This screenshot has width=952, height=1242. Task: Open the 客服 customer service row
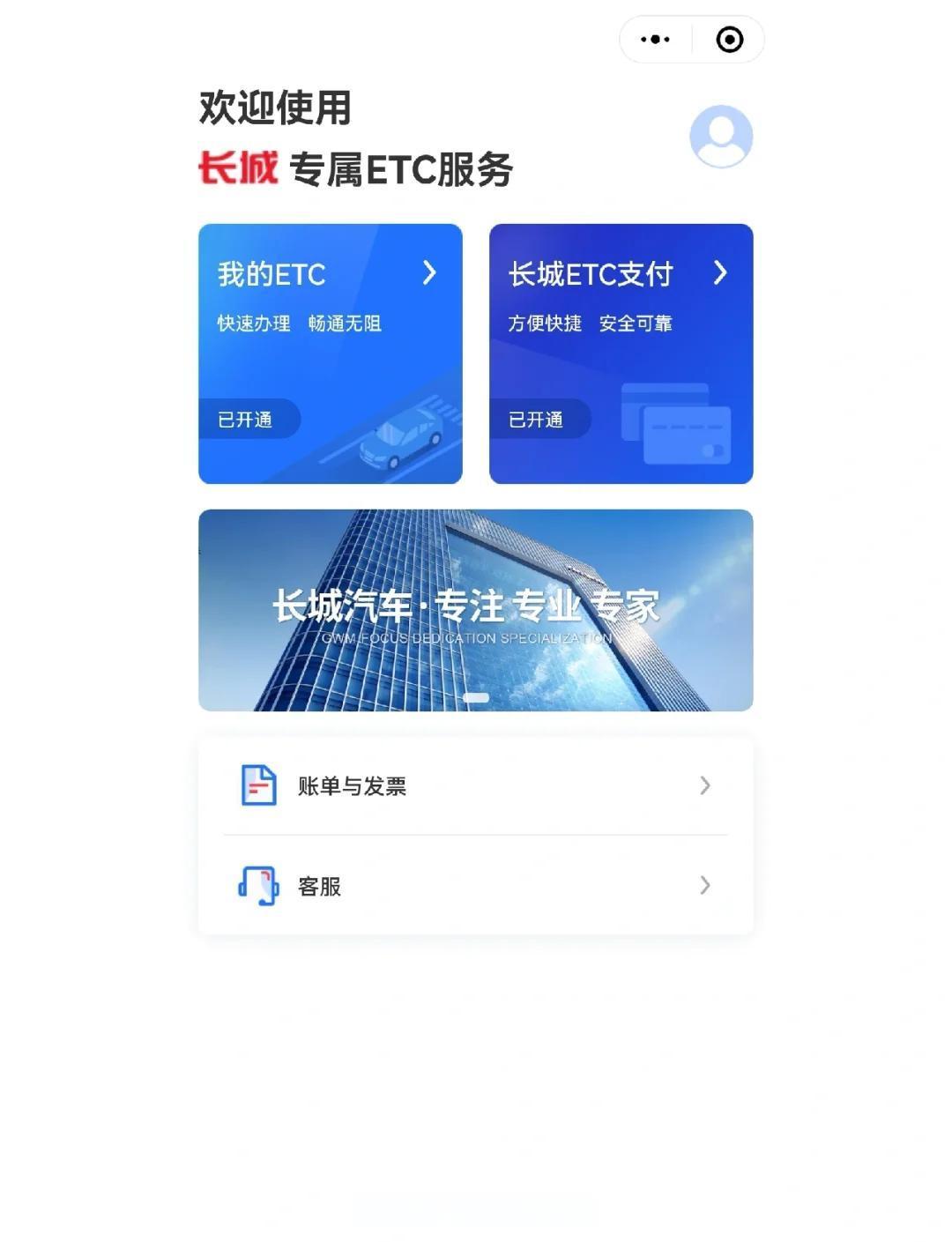click(475, 885)
